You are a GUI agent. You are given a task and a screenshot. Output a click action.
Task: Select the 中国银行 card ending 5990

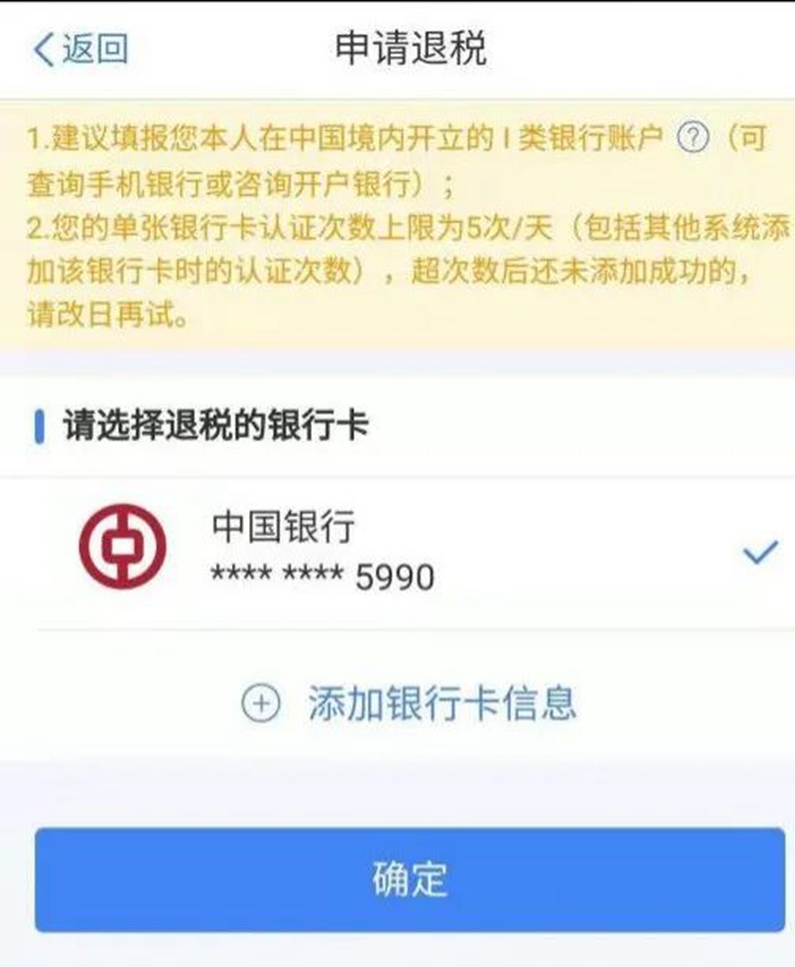(400, 551)
